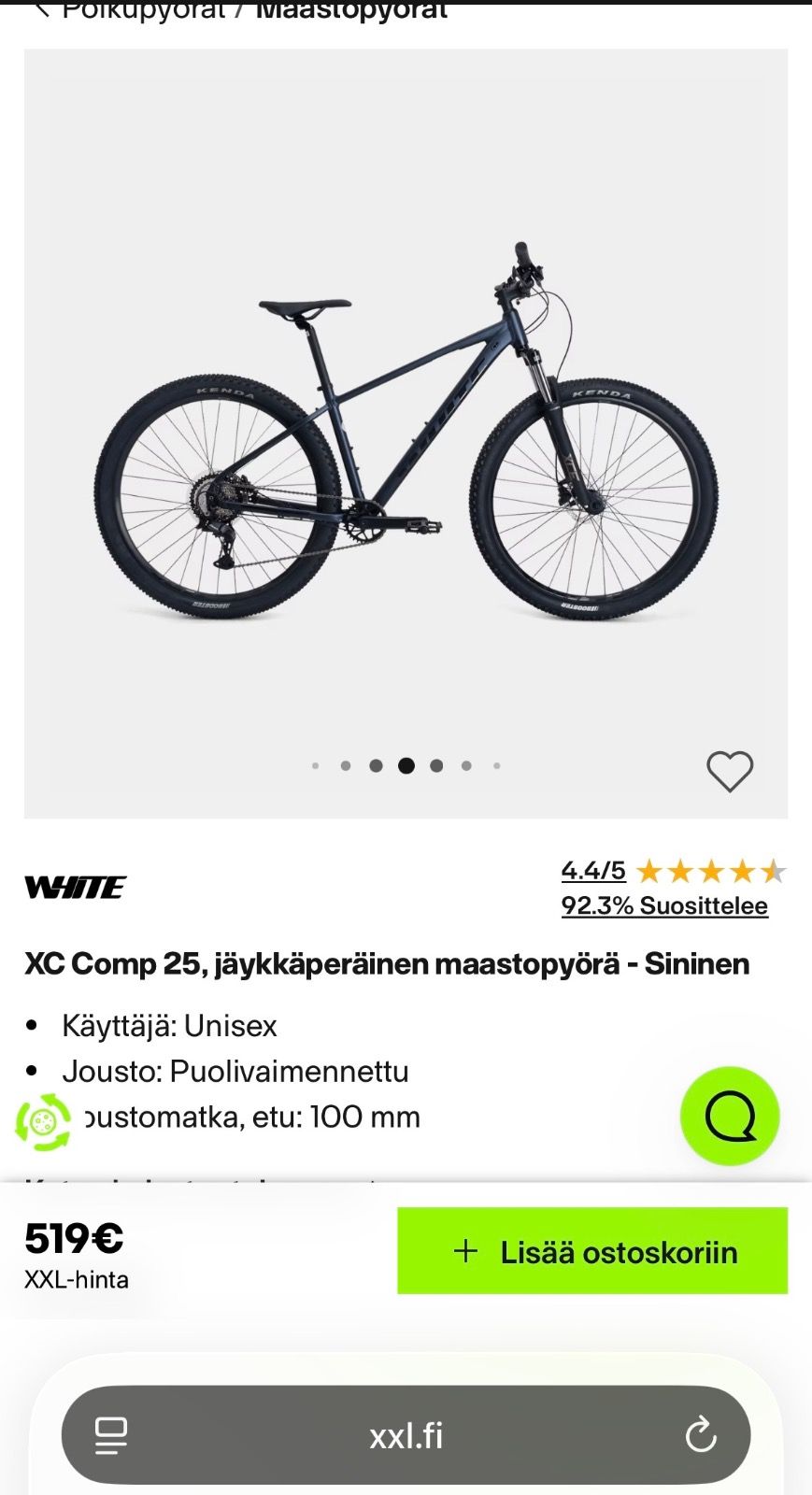The width and height of the screenshot is (812, 1495).
Task: Open the 92.3% Suosittelee reviews link
Action: (x=664, y=905)
